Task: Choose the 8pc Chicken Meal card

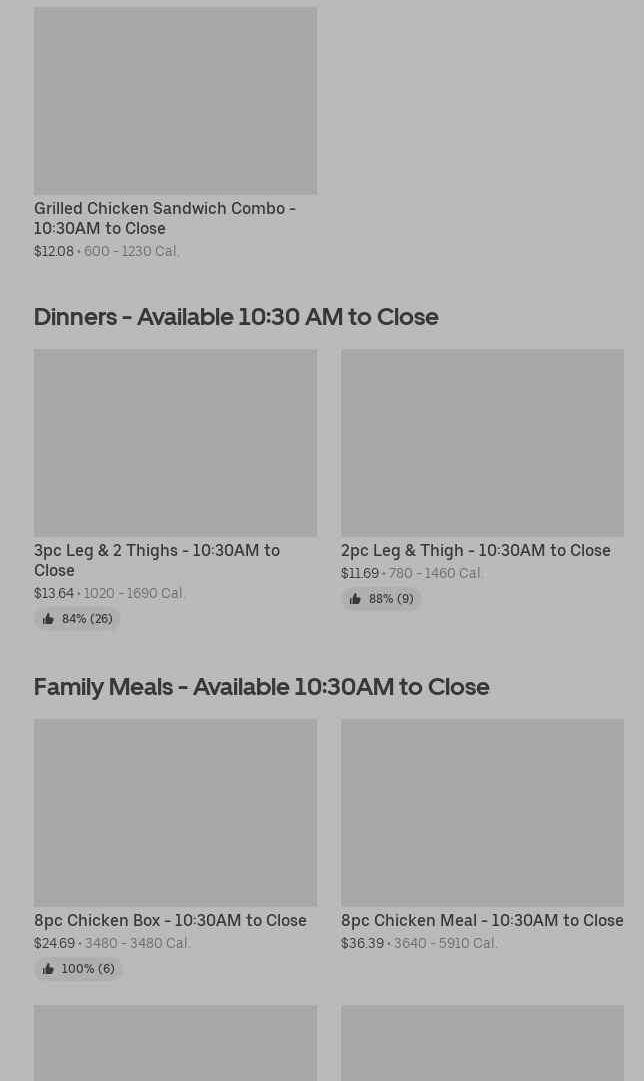Action: (482, 836)
